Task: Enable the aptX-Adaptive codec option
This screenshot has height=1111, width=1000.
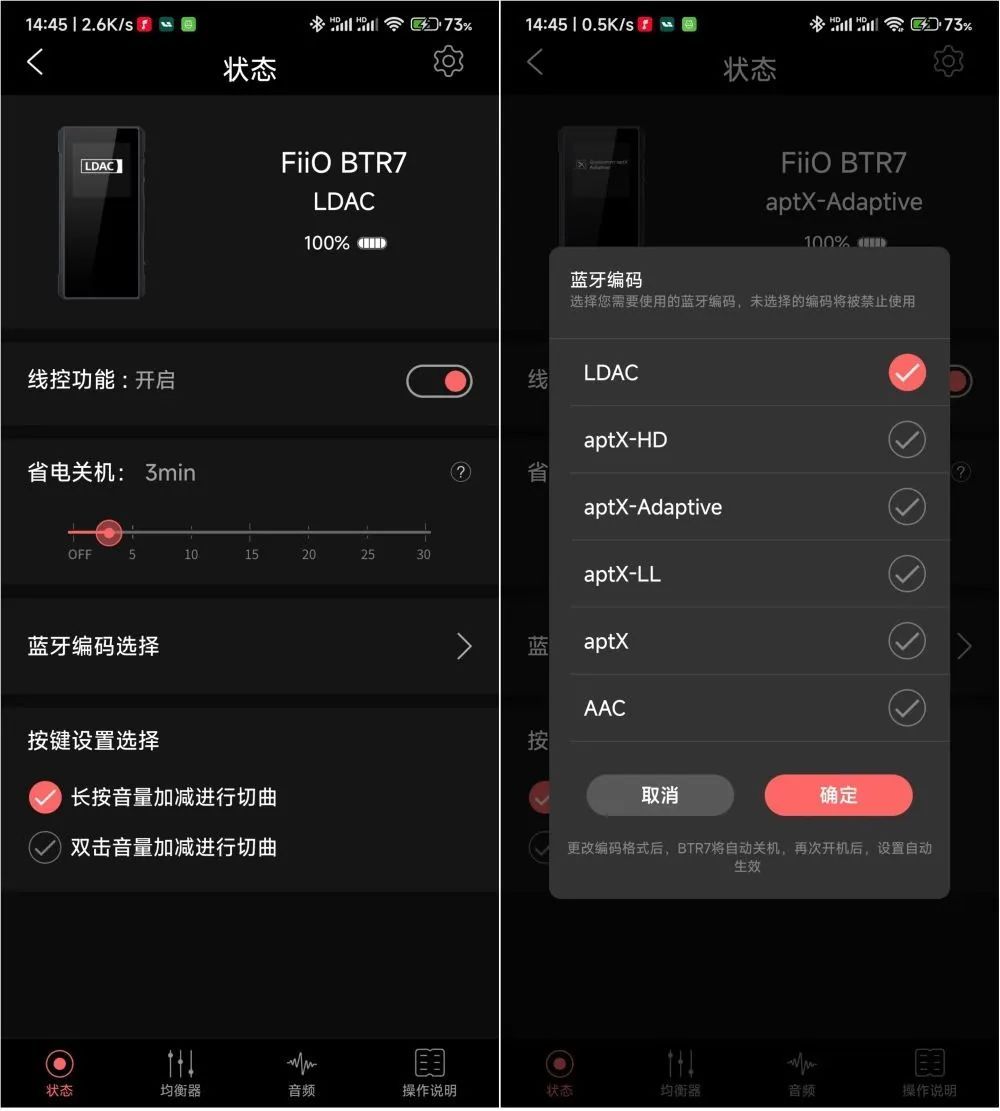Action: coord(906,507)
